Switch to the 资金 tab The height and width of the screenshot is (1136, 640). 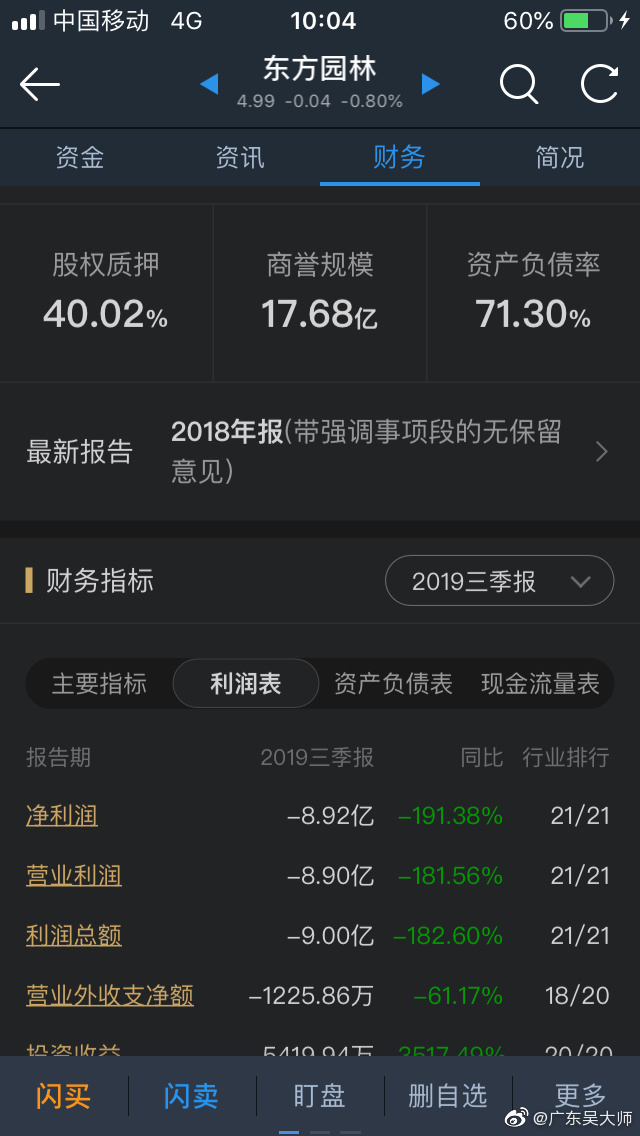(80, 157)
